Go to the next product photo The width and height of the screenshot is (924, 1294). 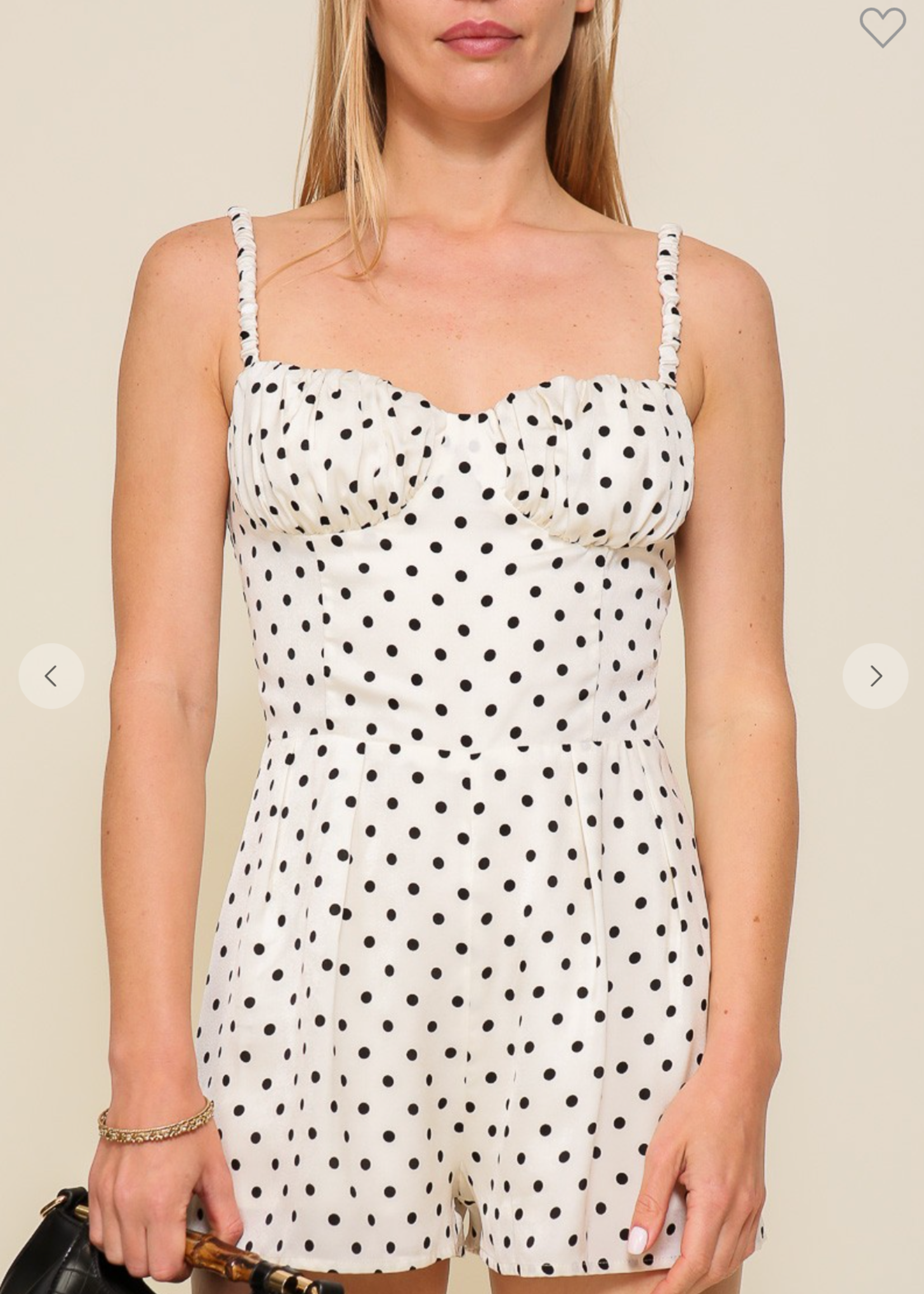pos(875,676)
